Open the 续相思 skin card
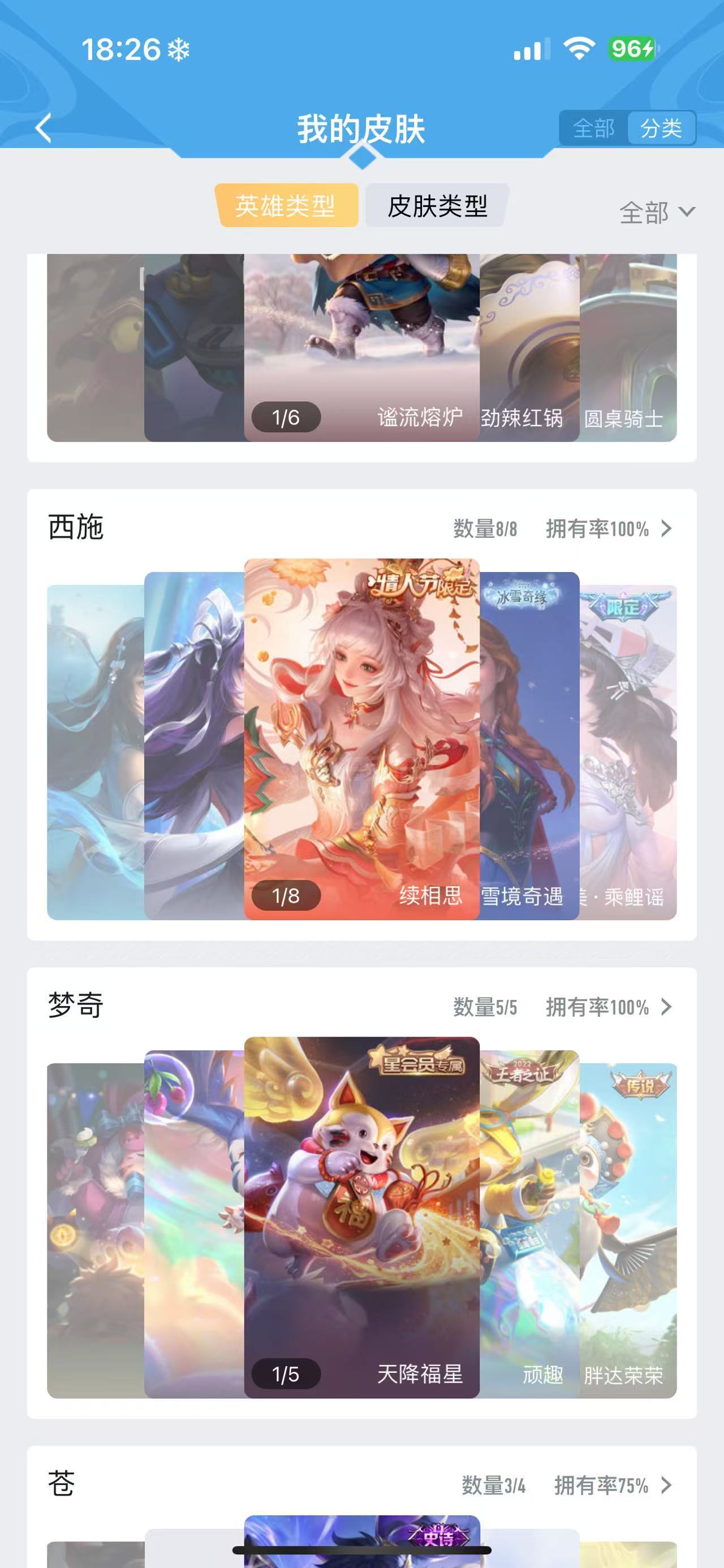Image resolution: width=724 pixels, height=1568 pixels. (x=361, y=739)
